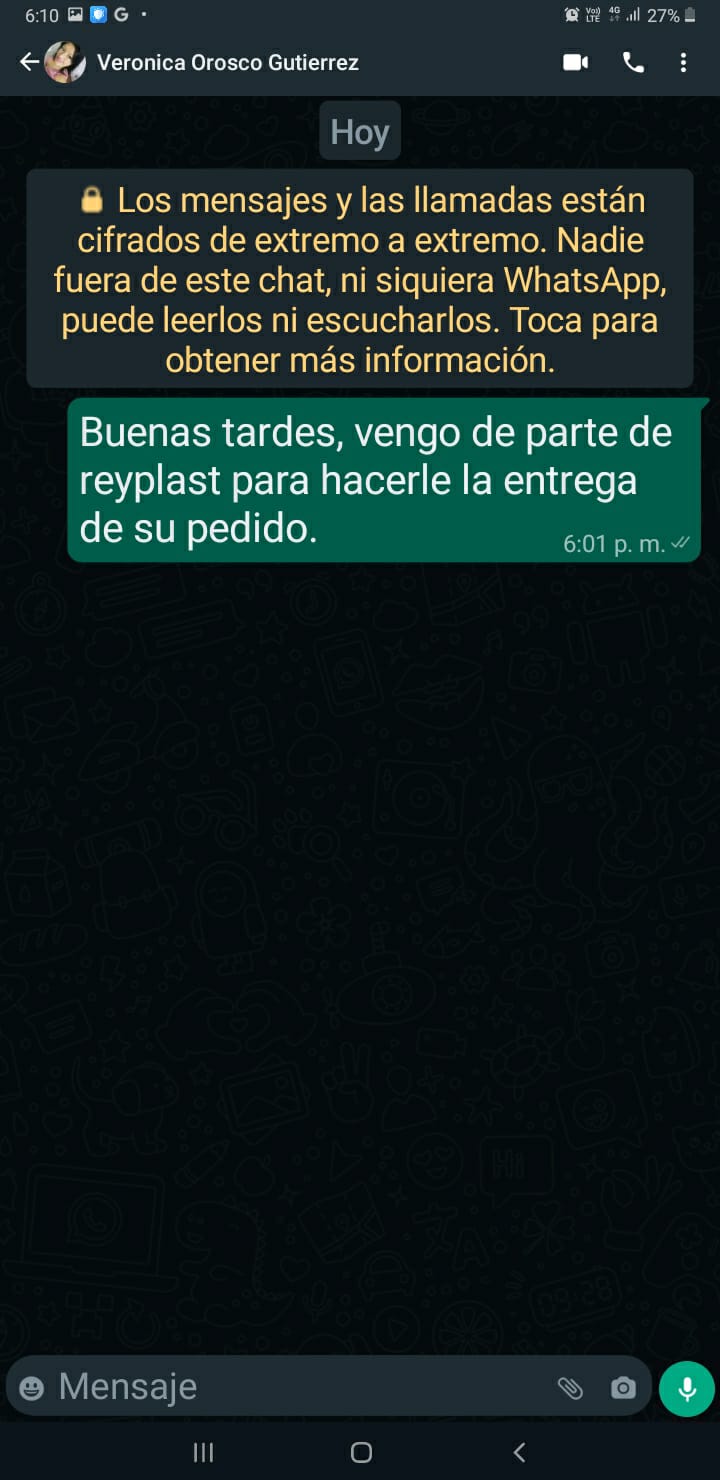Open the overflow menu

[684, 62]
